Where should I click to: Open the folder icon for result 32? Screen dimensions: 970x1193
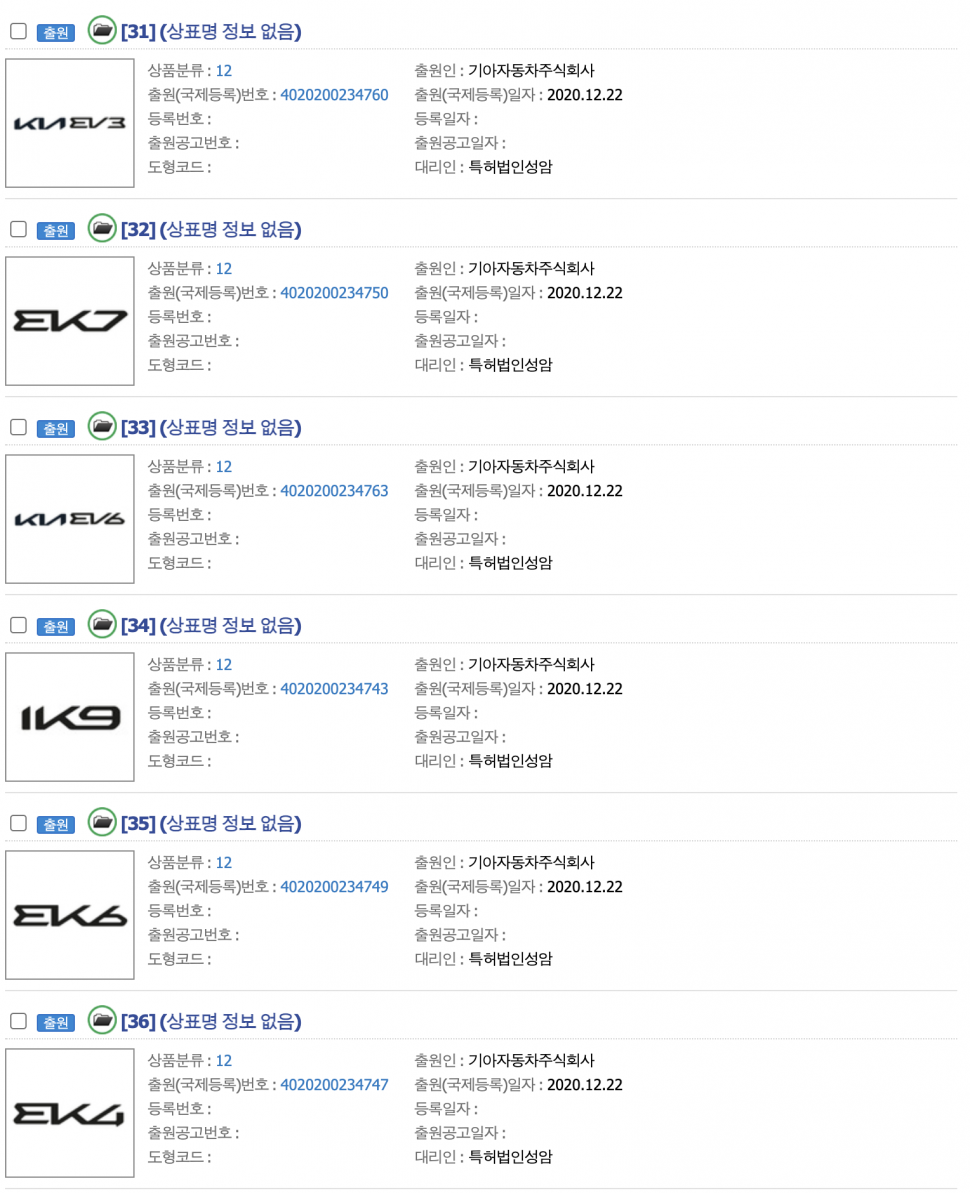click(102, 228)
